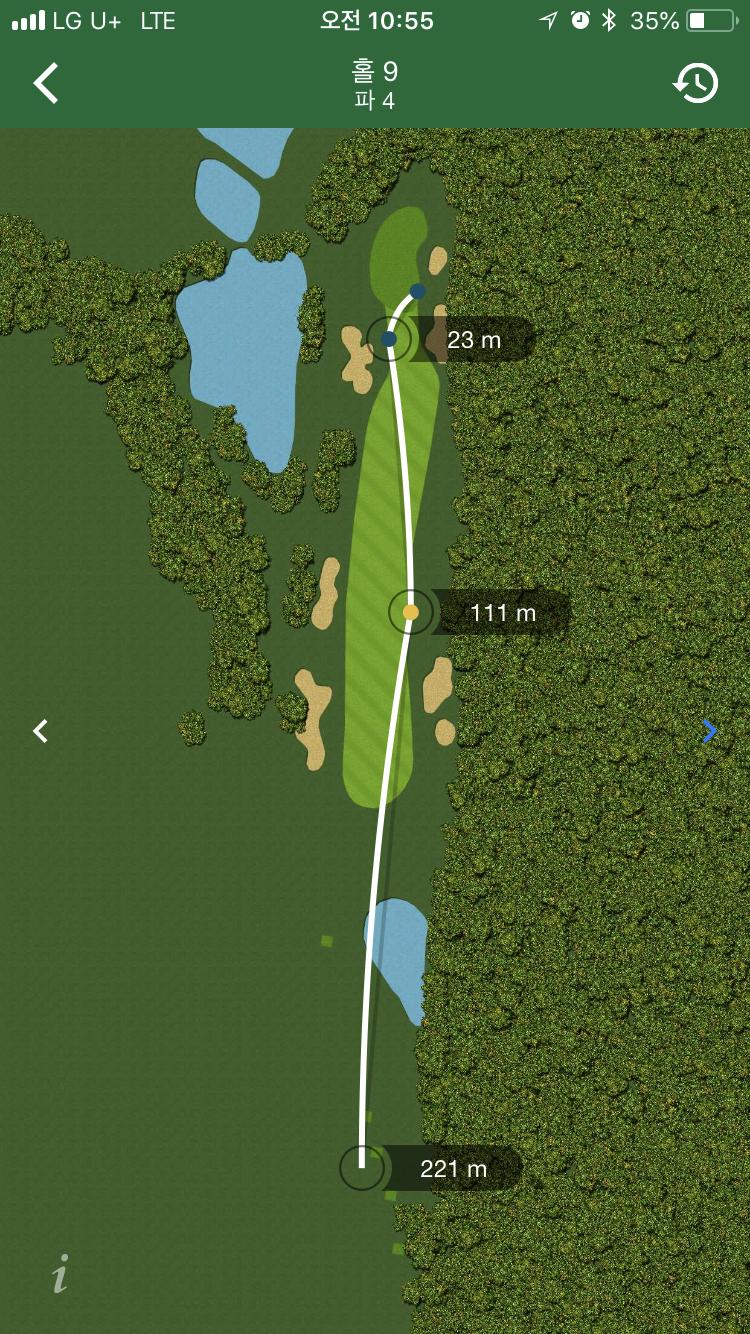Open the shot history clock icon
The width and height of the screenshot is (750, 1334).
click(x=695, y=83)
